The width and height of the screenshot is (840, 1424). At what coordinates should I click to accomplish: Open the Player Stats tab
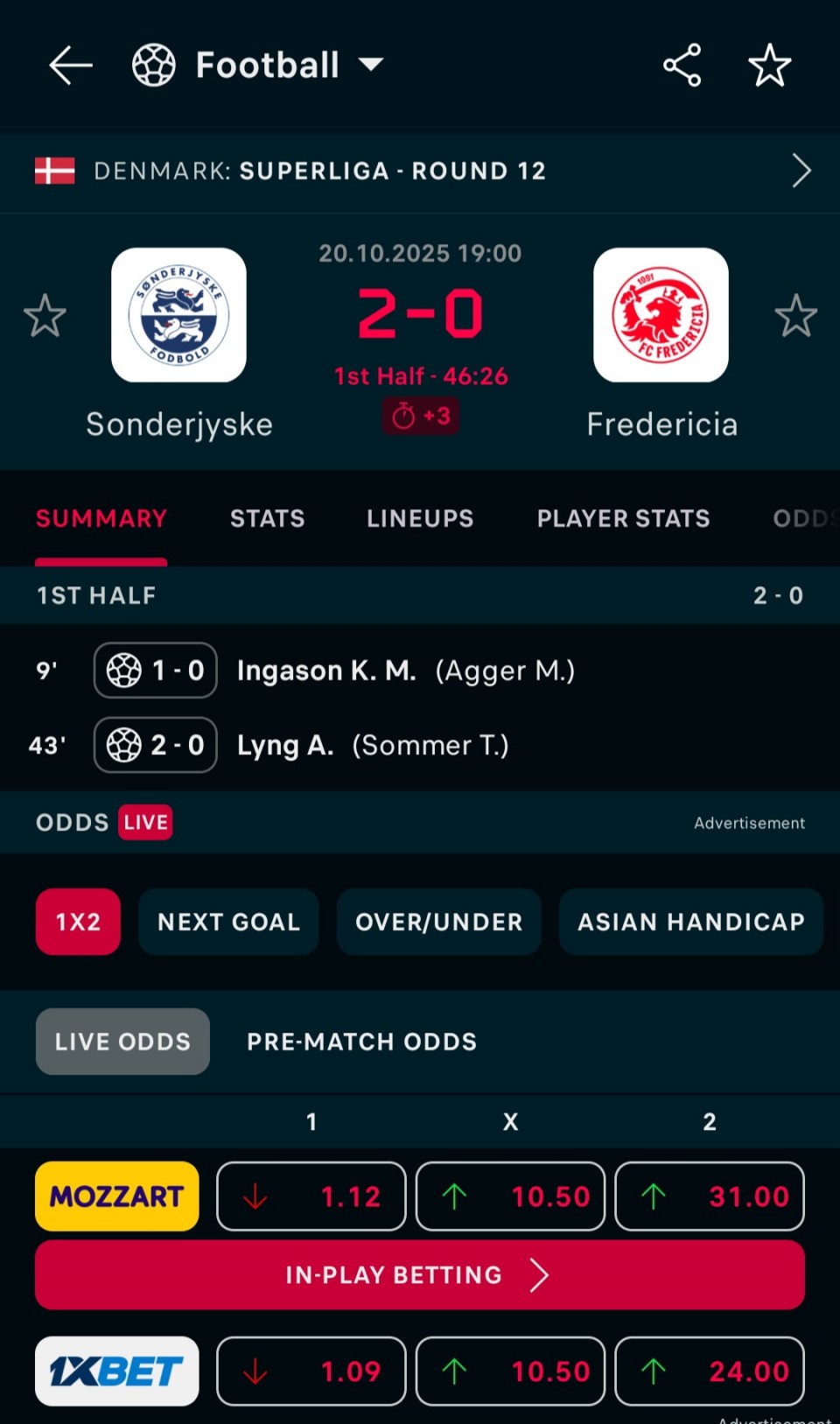point(623,518)
